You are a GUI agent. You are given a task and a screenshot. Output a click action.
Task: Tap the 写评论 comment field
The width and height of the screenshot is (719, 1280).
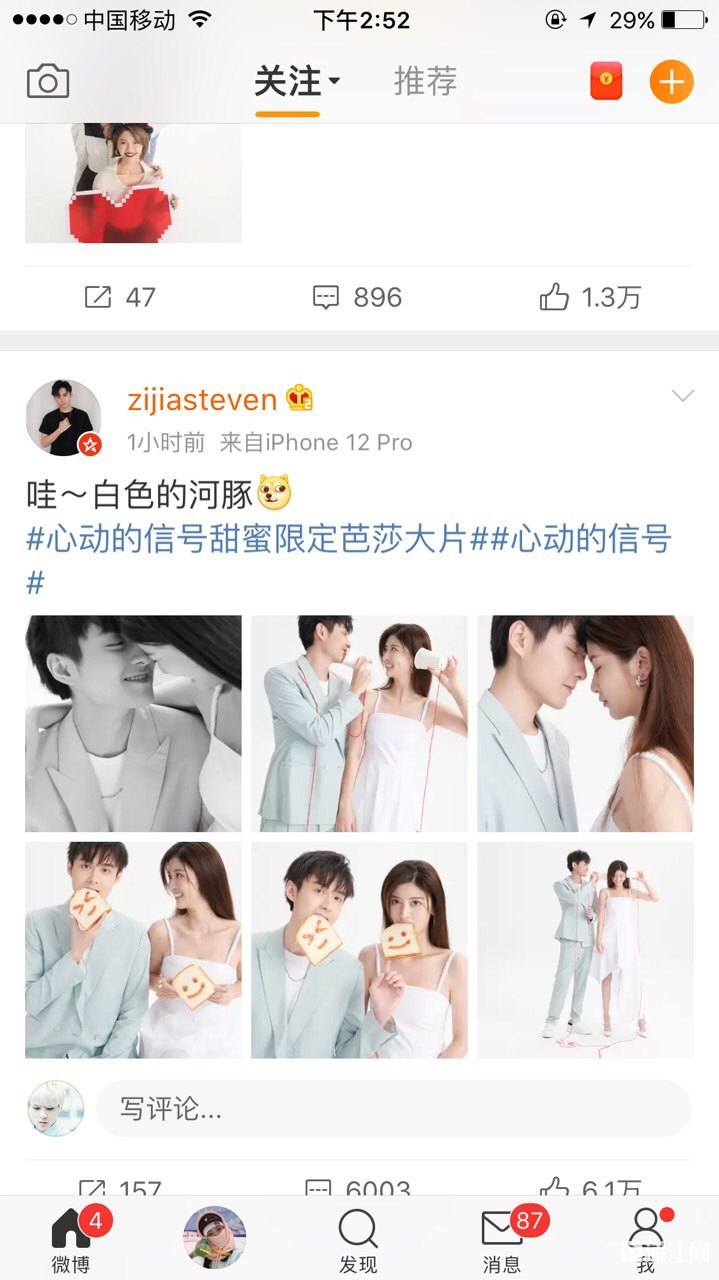click(392, 1108)
